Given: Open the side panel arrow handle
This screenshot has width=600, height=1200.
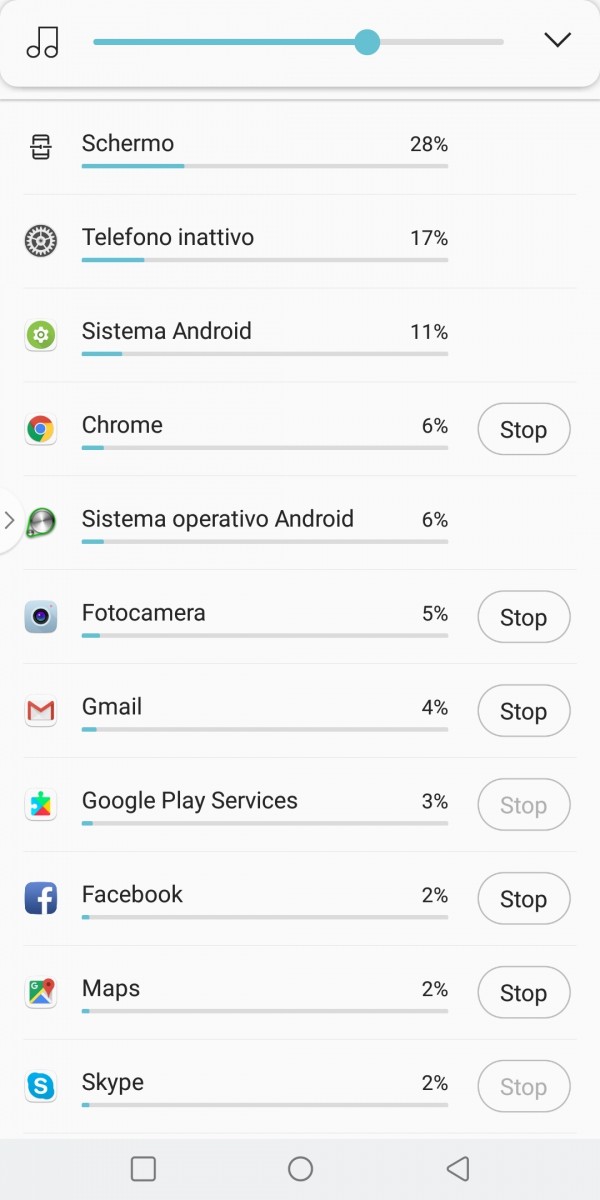Looking at the screenshot, I should 9,520.
